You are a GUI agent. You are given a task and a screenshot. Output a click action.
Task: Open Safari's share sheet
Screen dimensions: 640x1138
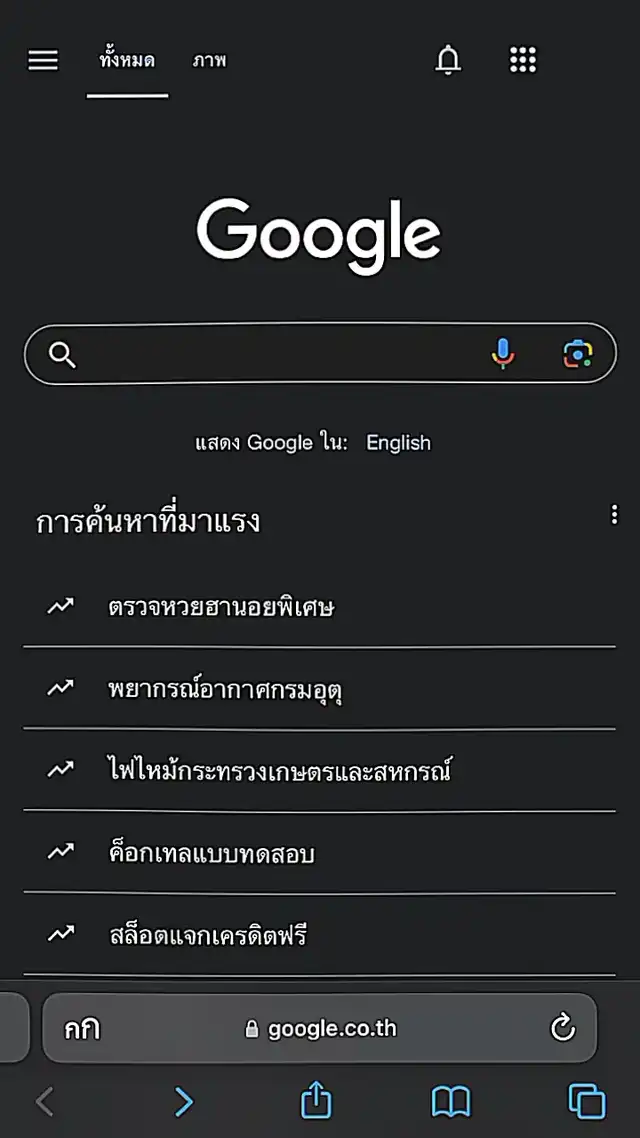pyautogui.click(x=316, y=1101)
